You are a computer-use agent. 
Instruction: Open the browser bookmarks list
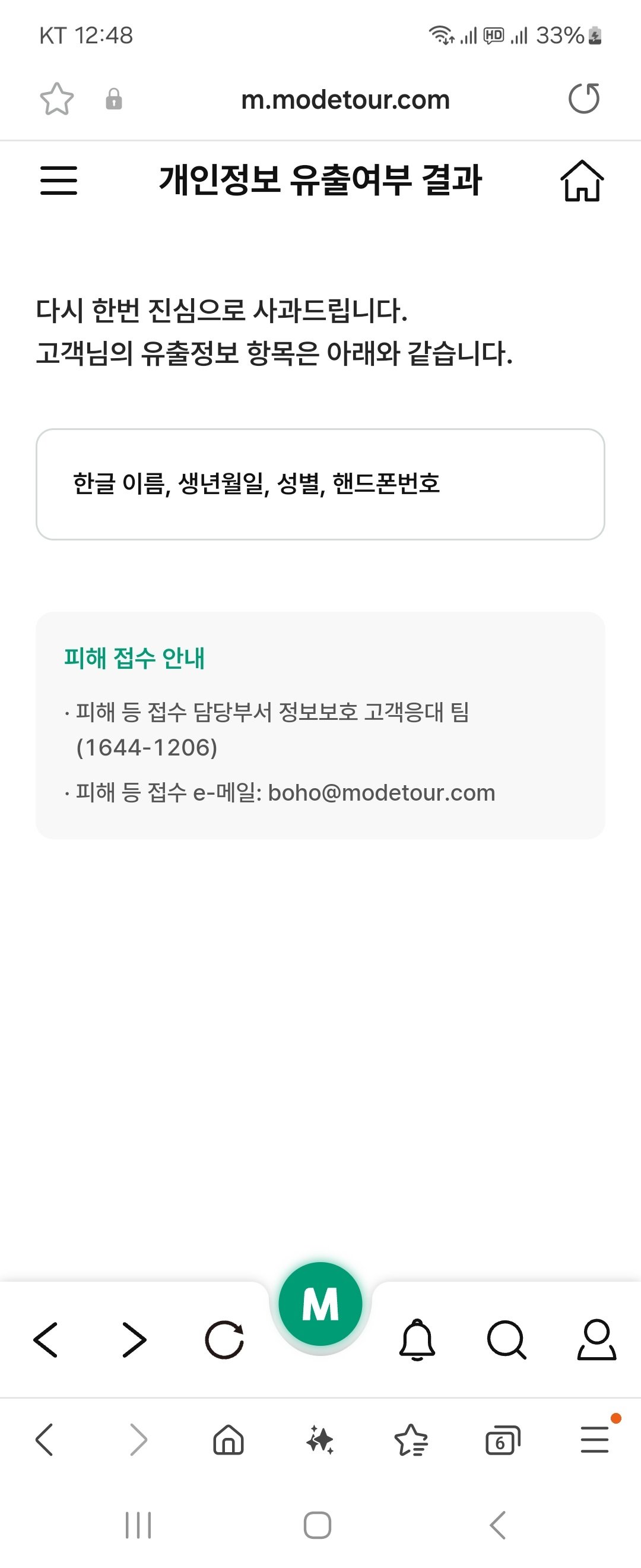click(x=411, y=1440)
